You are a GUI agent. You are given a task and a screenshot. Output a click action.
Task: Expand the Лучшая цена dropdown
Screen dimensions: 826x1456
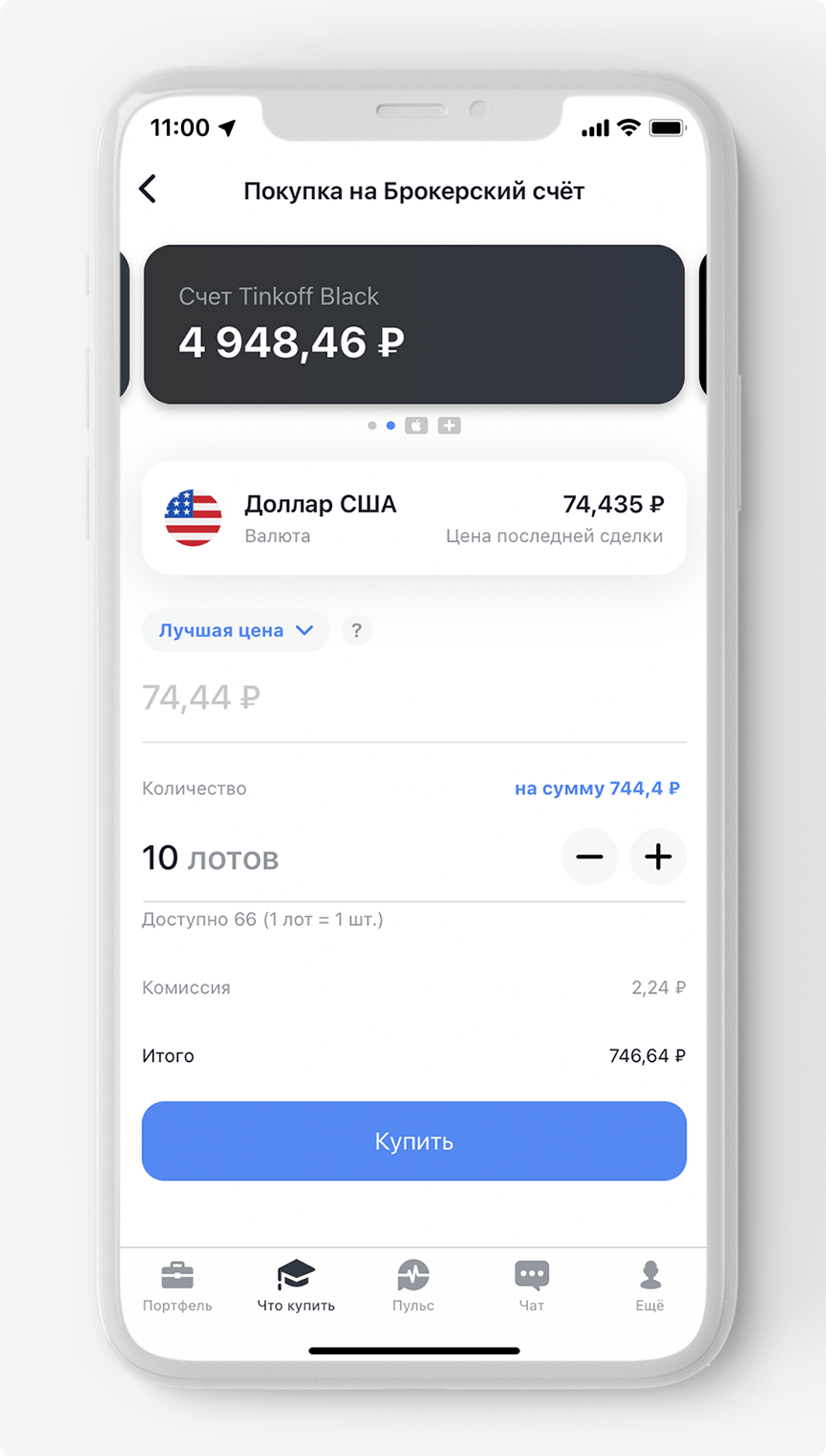click(236, 630)
